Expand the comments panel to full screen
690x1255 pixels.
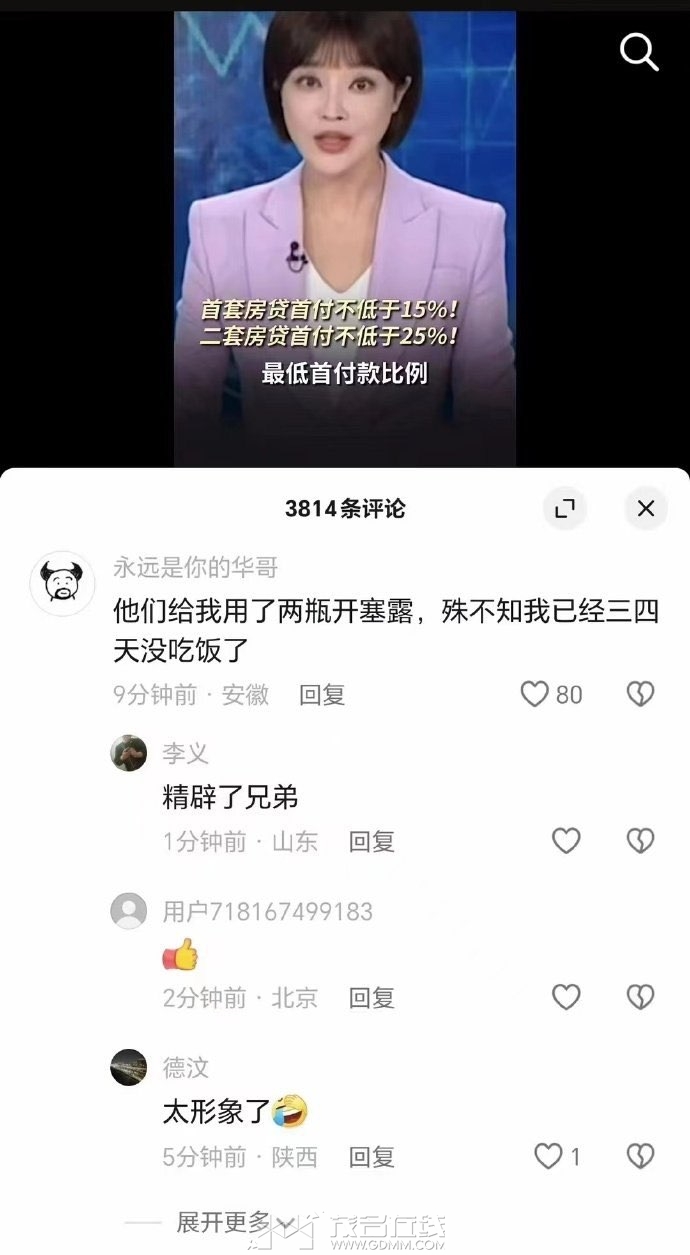click(565, 508)
